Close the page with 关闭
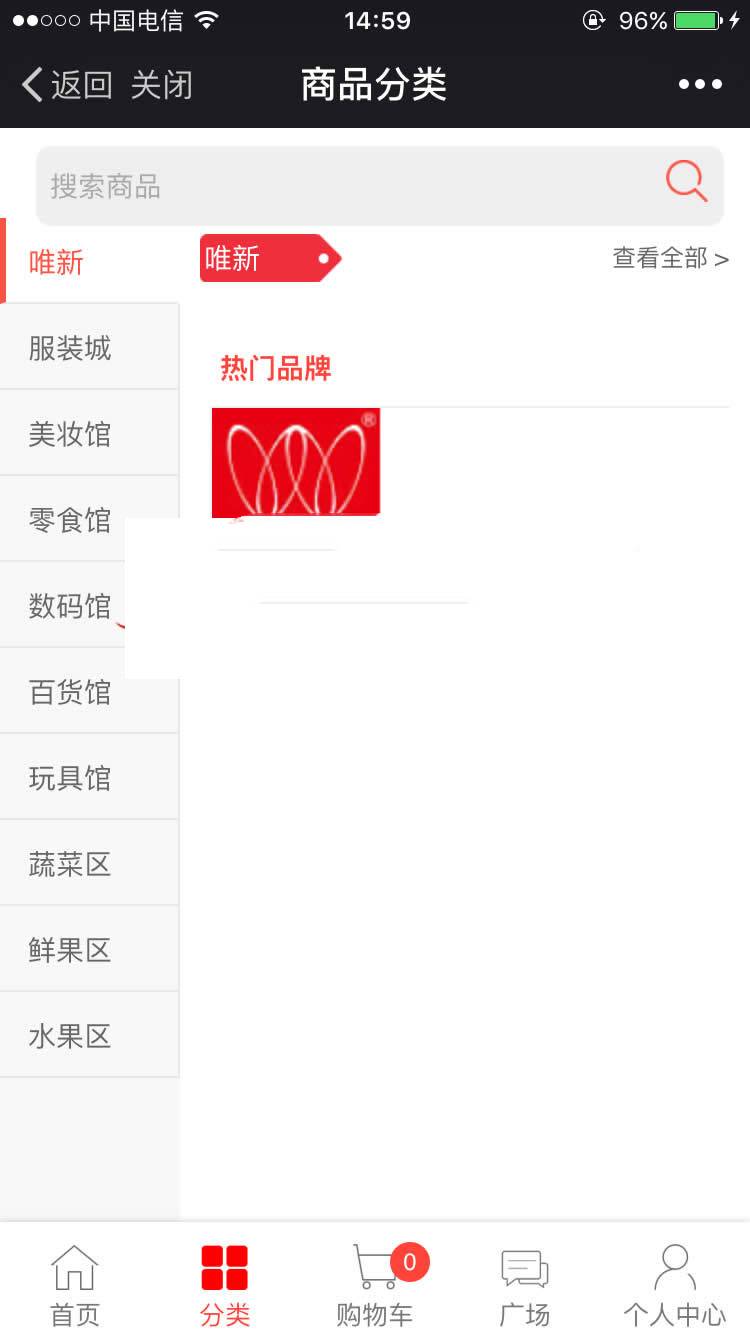This screenshot has width=750, height=1334. click(x=161, y=85)
